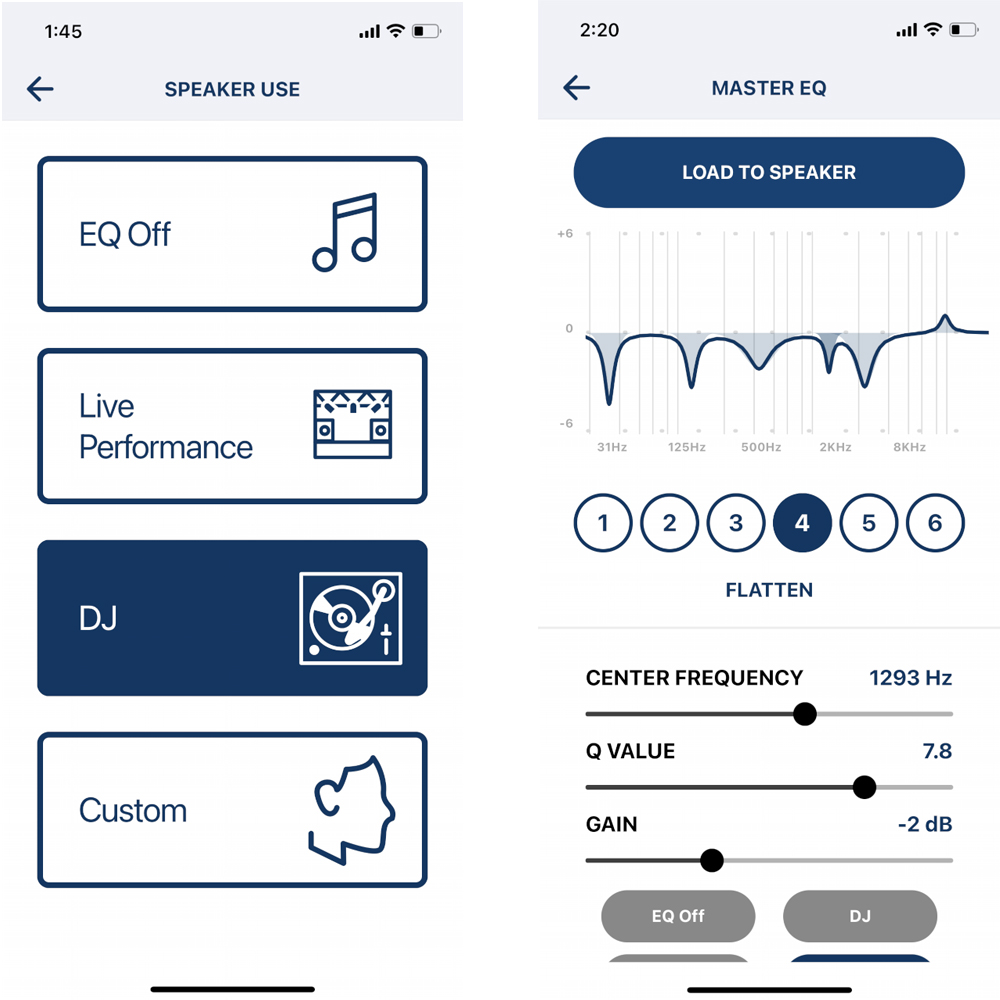The image size is (1000, 1000).
Task: Tap Flatten to reset the EQ curve
Action: pyautogui.click(x=768, y=590)
